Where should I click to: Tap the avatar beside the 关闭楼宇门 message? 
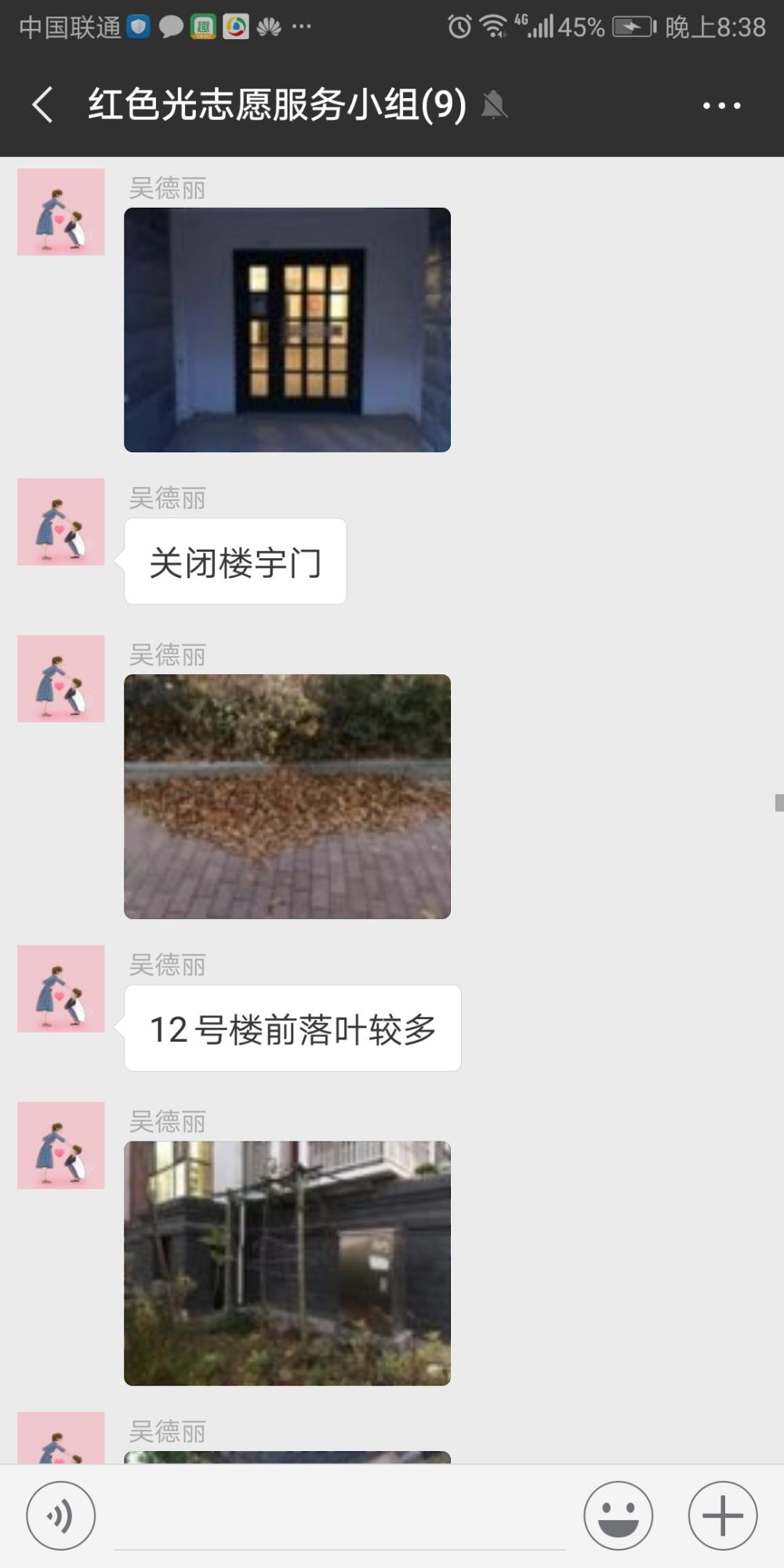tap(61, 521)
